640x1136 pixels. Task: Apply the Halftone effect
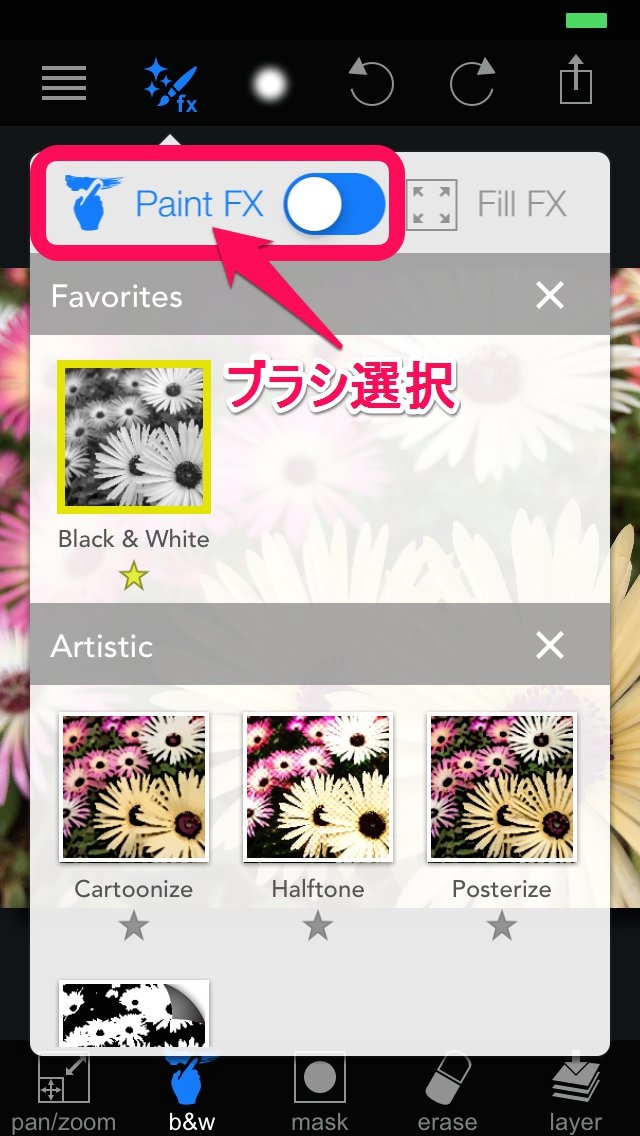(x=318, y=787)
